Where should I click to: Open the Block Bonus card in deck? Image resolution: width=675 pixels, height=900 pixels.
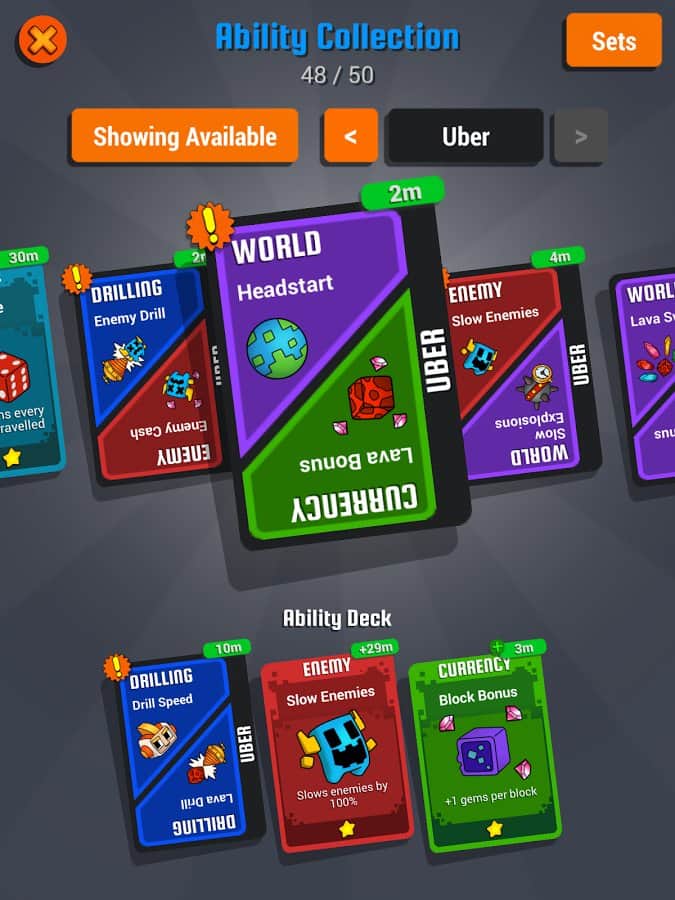coord(484,750)
